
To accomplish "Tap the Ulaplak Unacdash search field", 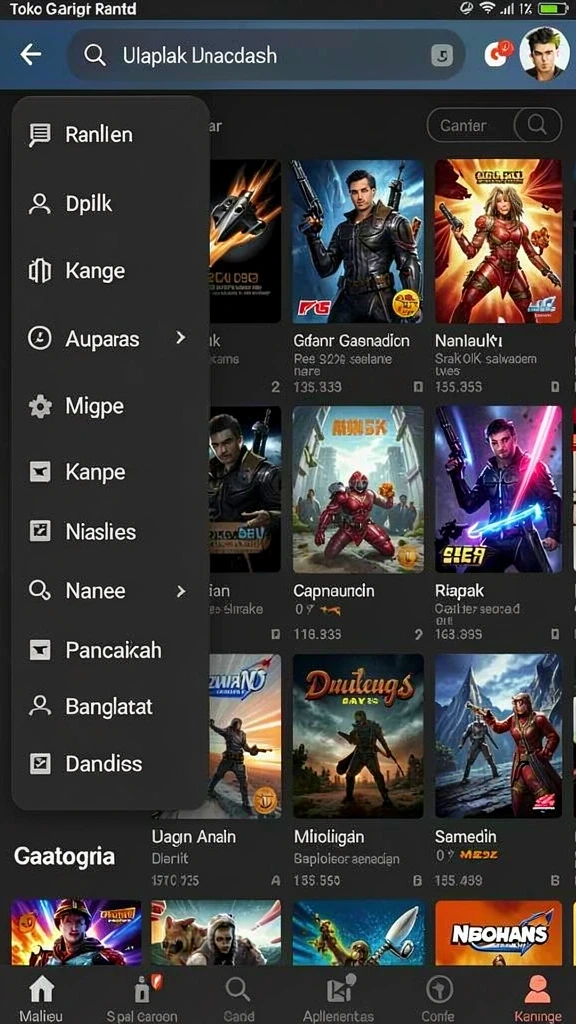I will [266, 56].
